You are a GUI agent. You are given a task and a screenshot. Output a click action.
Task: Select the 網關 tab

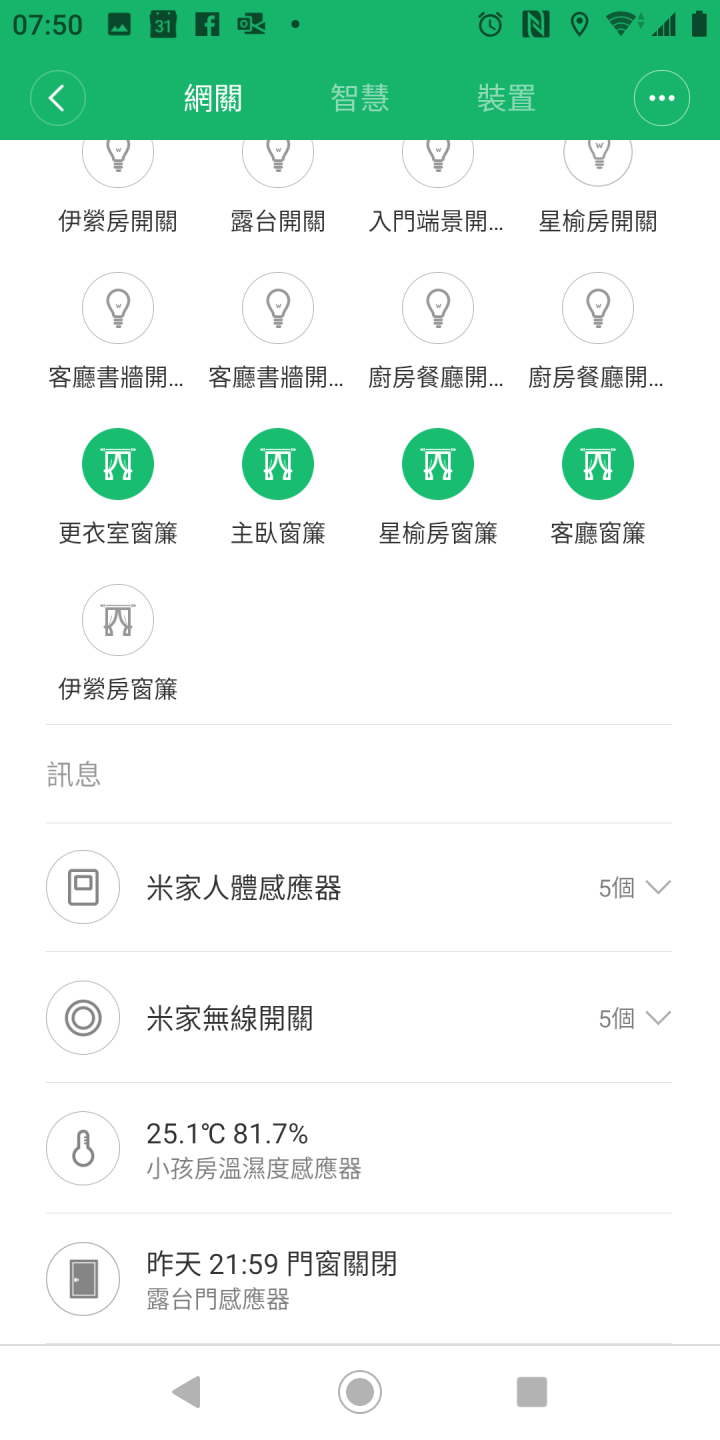pos(213,98)
